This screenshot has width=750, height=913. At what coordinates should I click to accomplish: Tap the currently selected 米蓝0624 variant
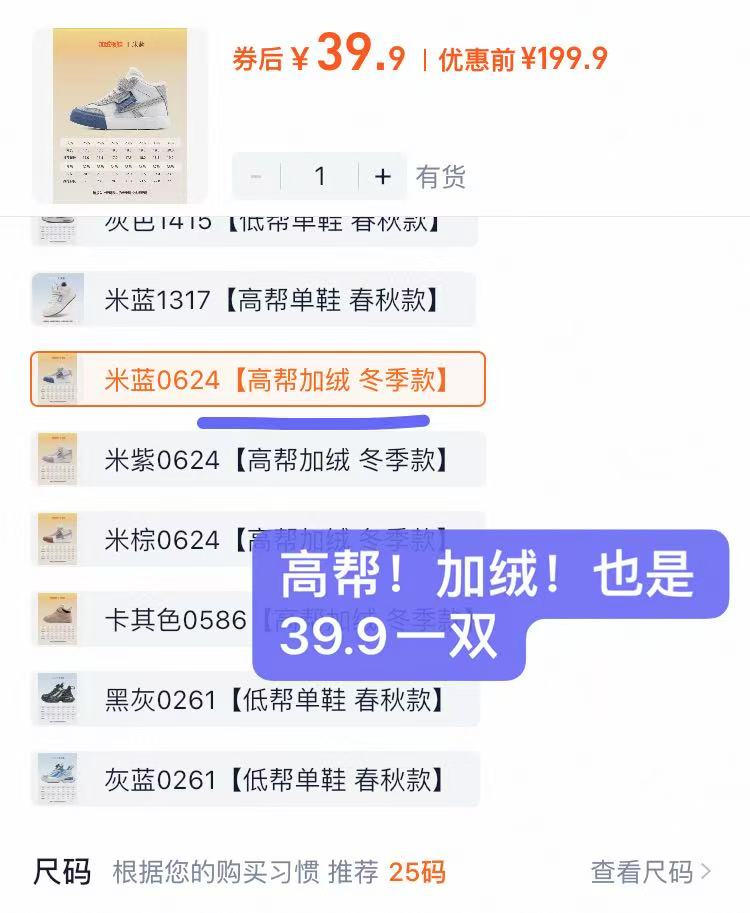(250, 379)
